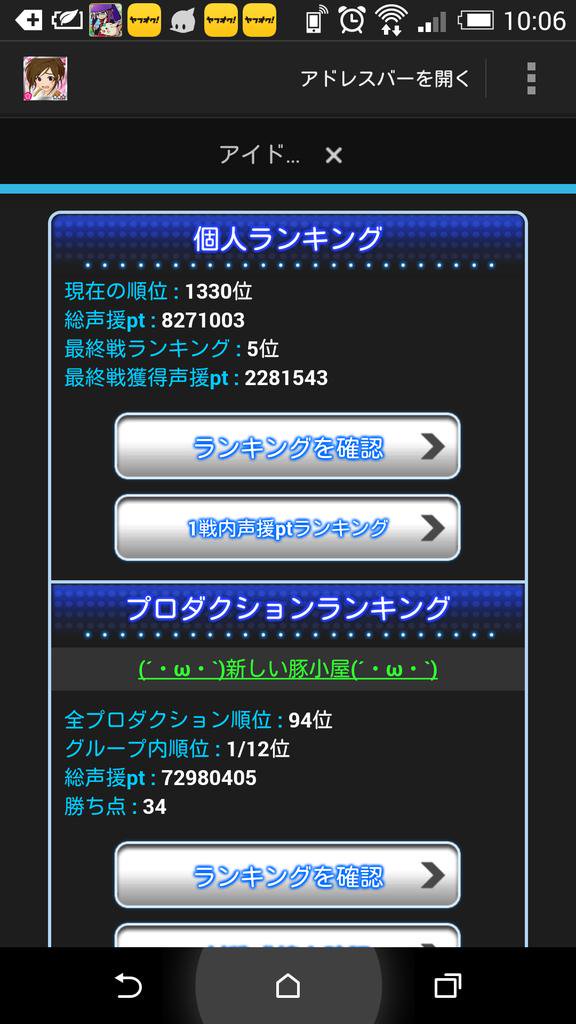Tap the profile avatar in the top bar
The width and height of the screenshot is (576, 1024).
45,78
